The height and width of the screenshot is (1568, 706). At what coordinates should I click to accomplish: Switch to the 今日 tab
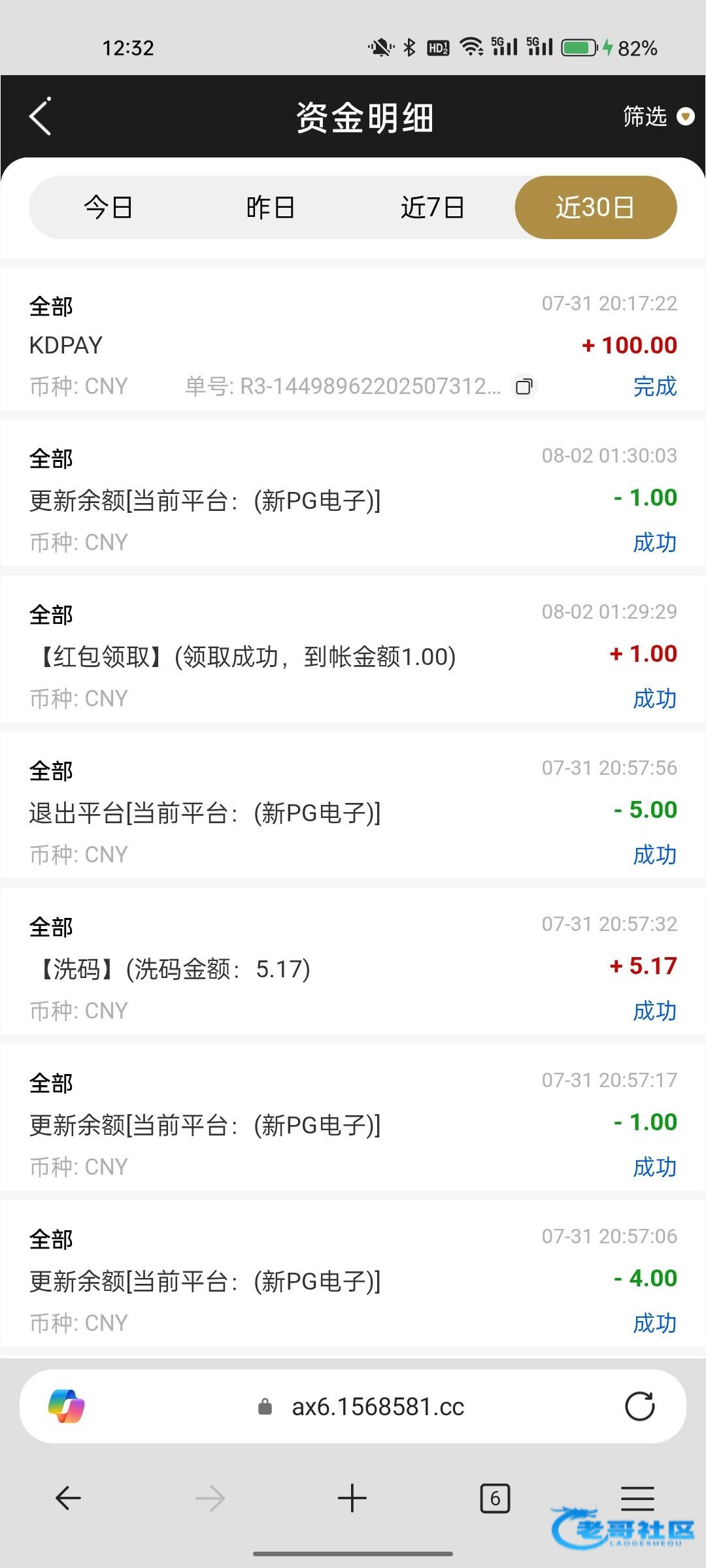coord(109,207)
